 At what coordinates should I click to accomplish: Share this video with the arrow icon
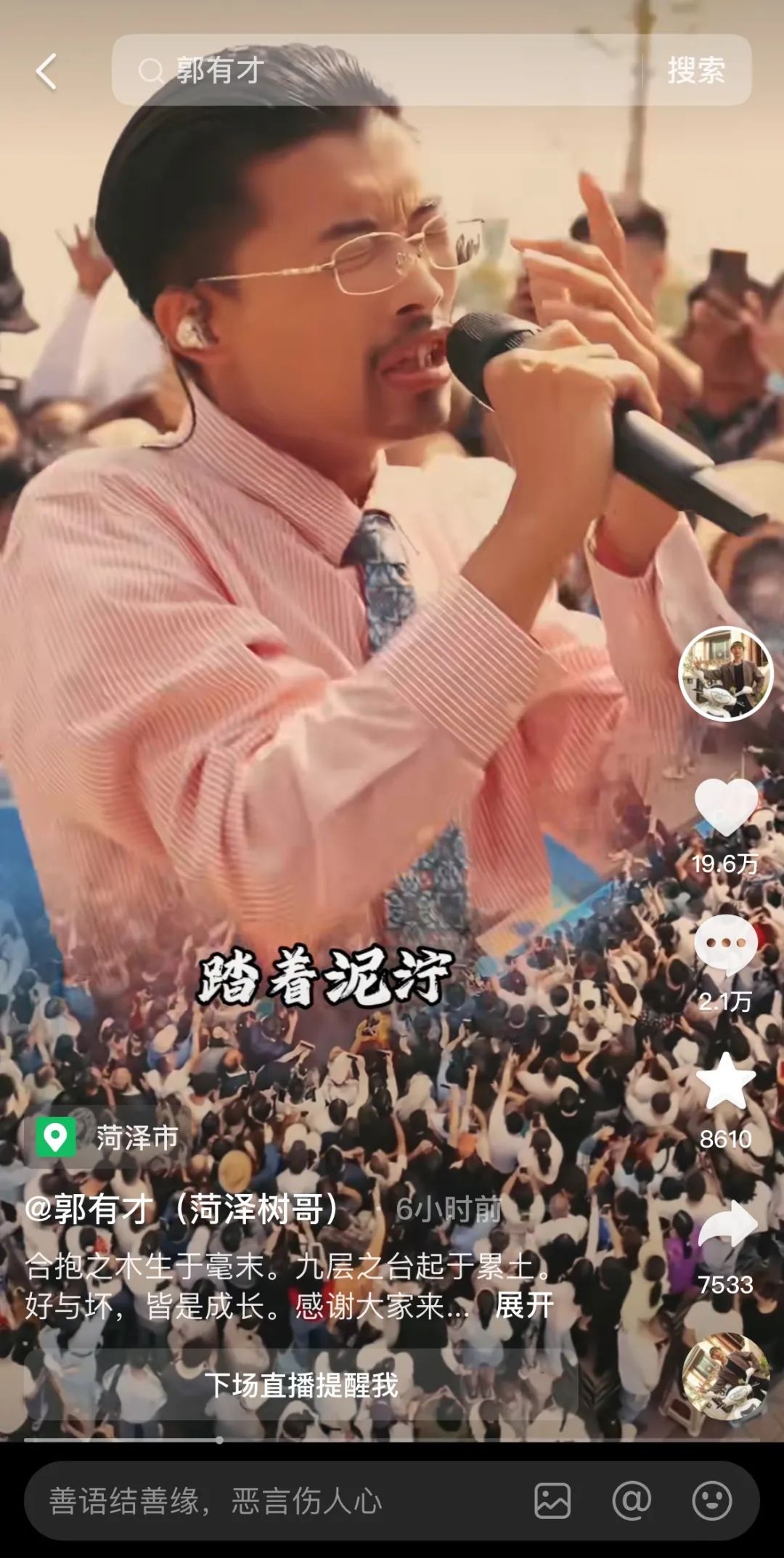point(727,1225)
